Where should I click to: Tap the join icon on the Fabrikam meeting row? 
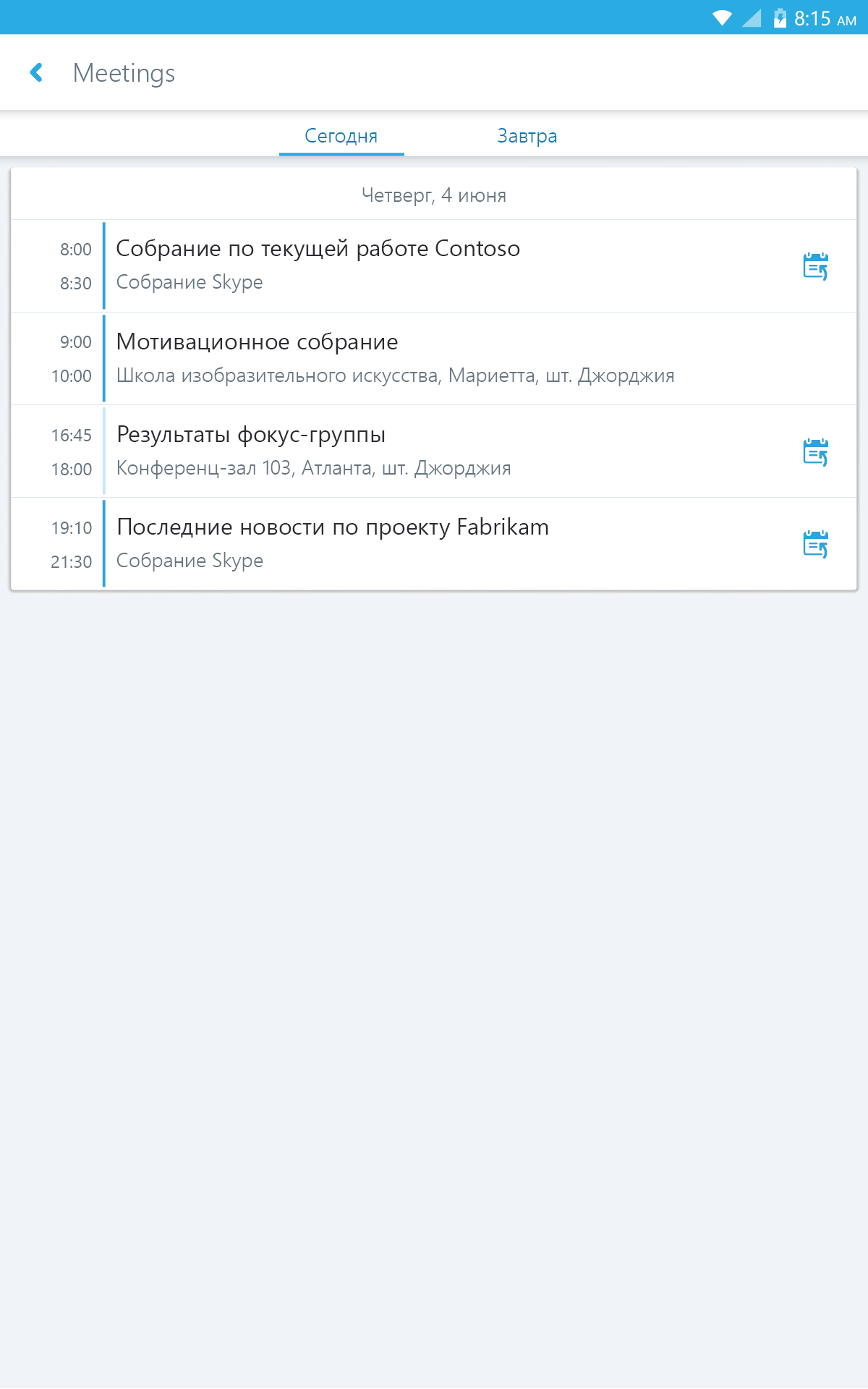coord(815,544)
